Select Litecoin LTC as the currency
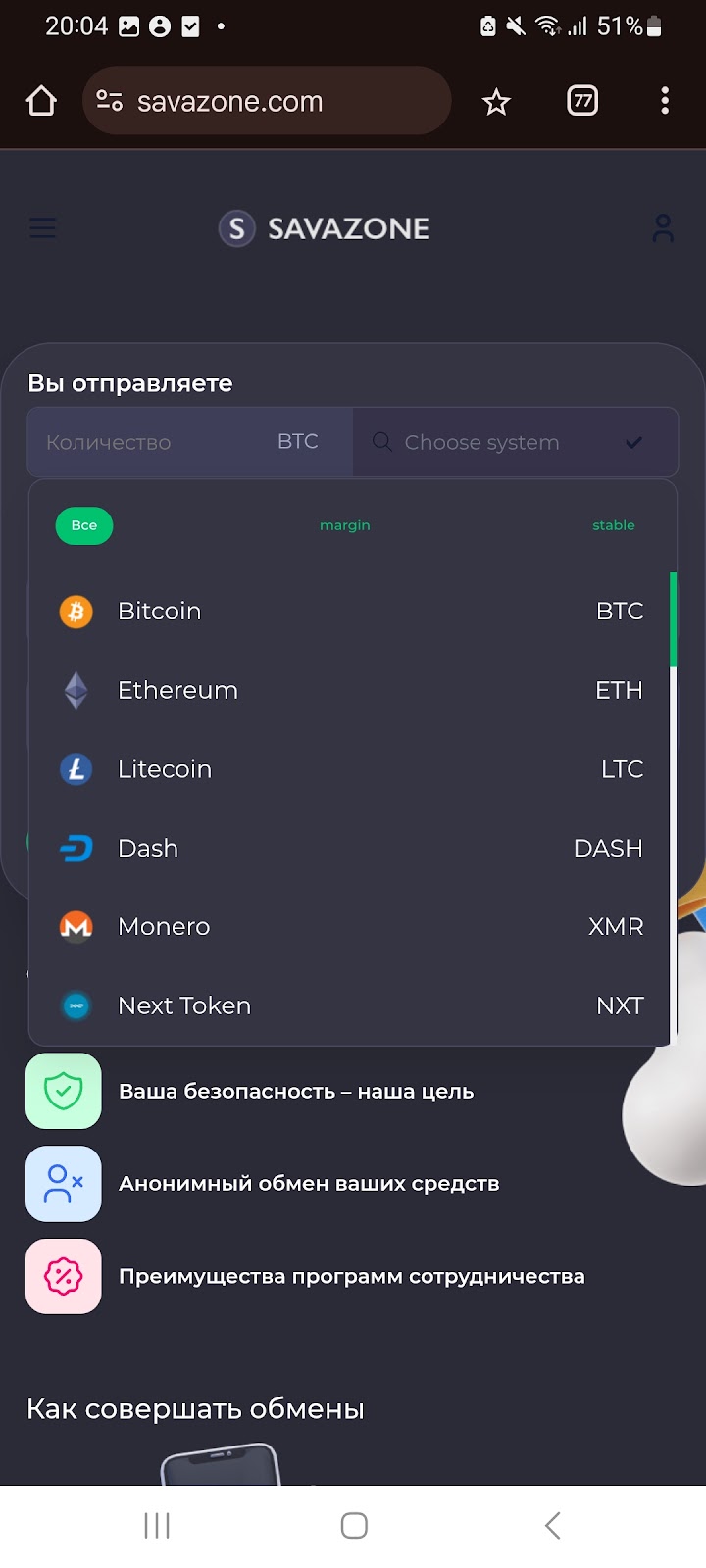The height and width of the screenshot is (1568, 706). [351, 769]
